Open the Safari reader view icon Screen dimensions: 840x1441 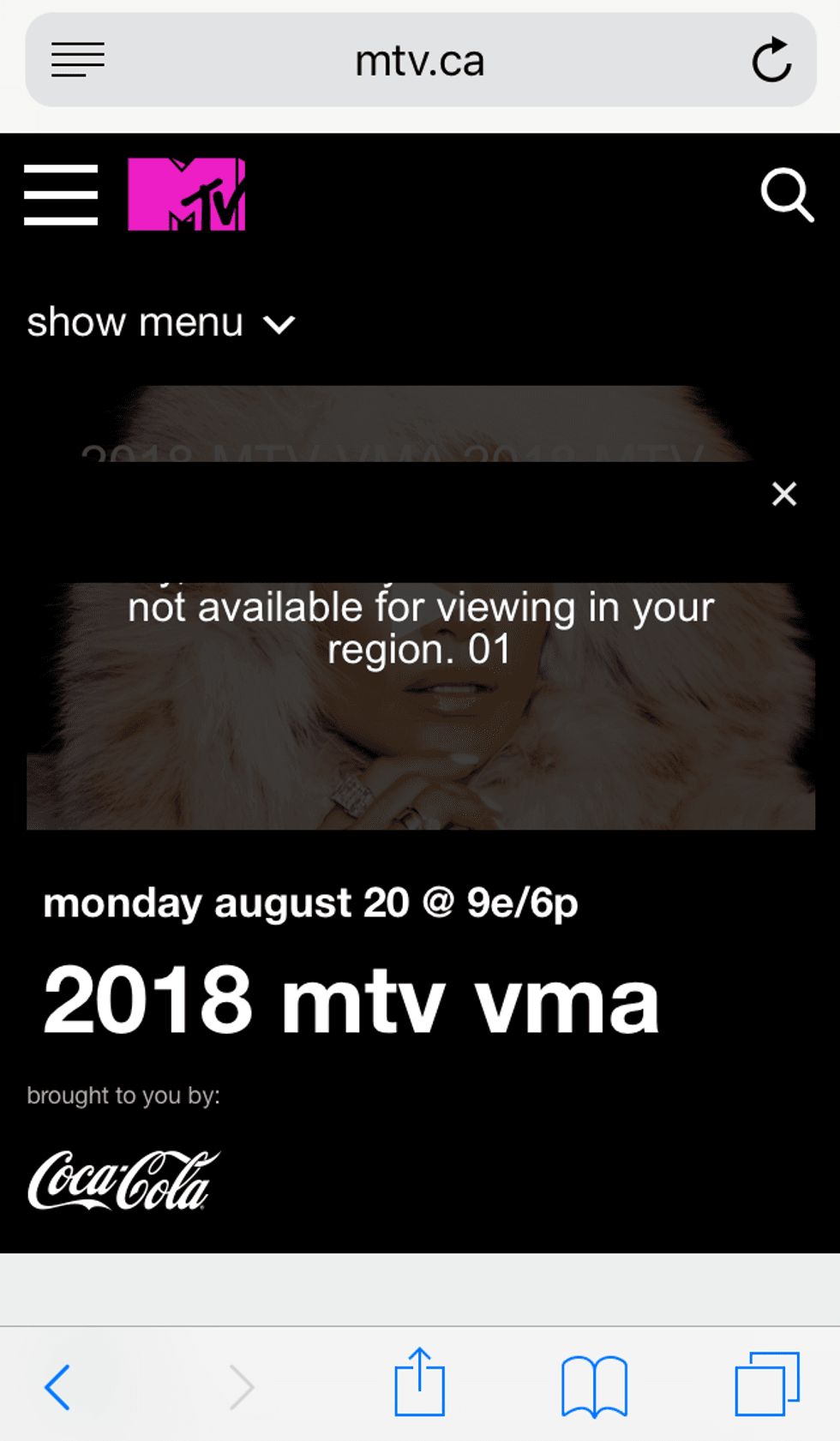point(78,60)
